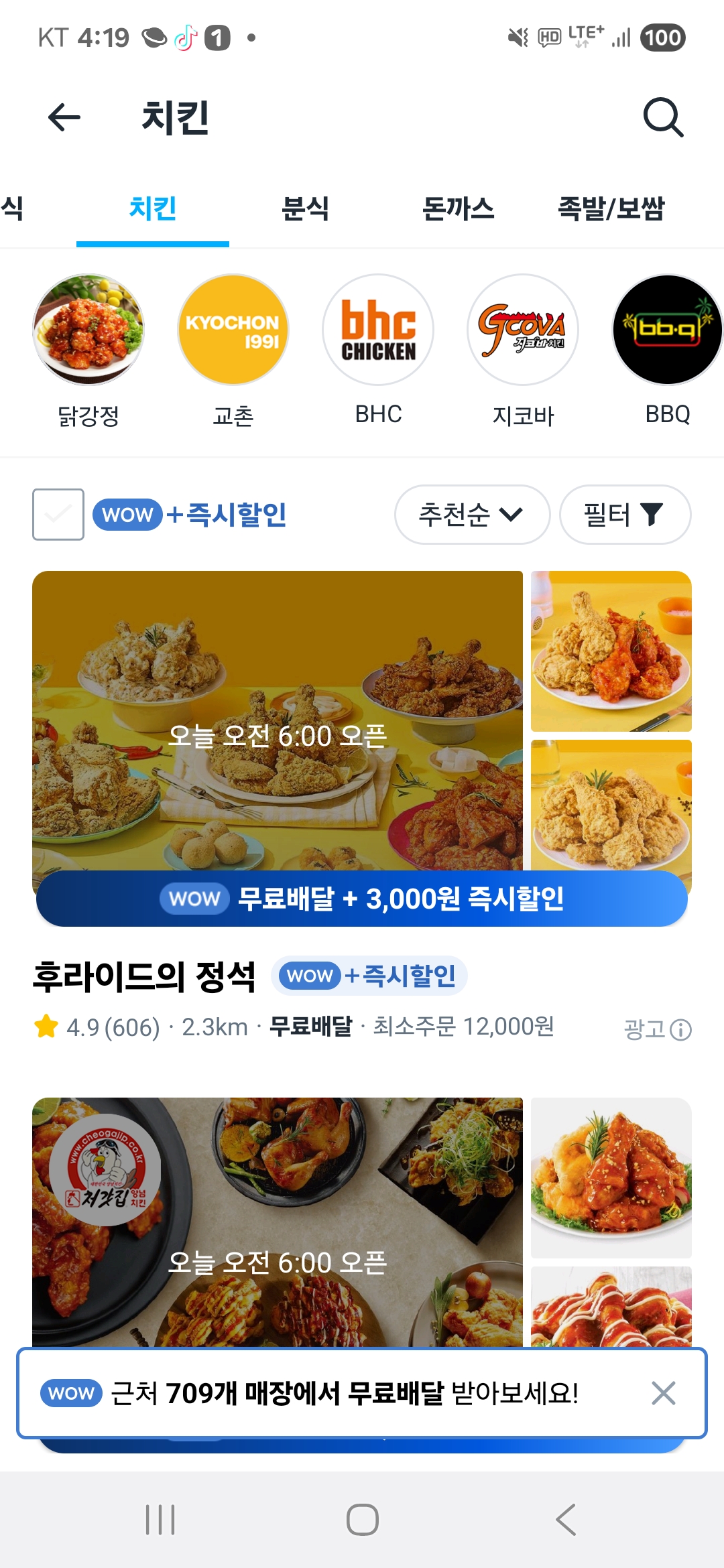Open the 처갓집 양념치킨 restaurant card
The height and width of the screenshot is (1568, 724).
coord(278,1220)
